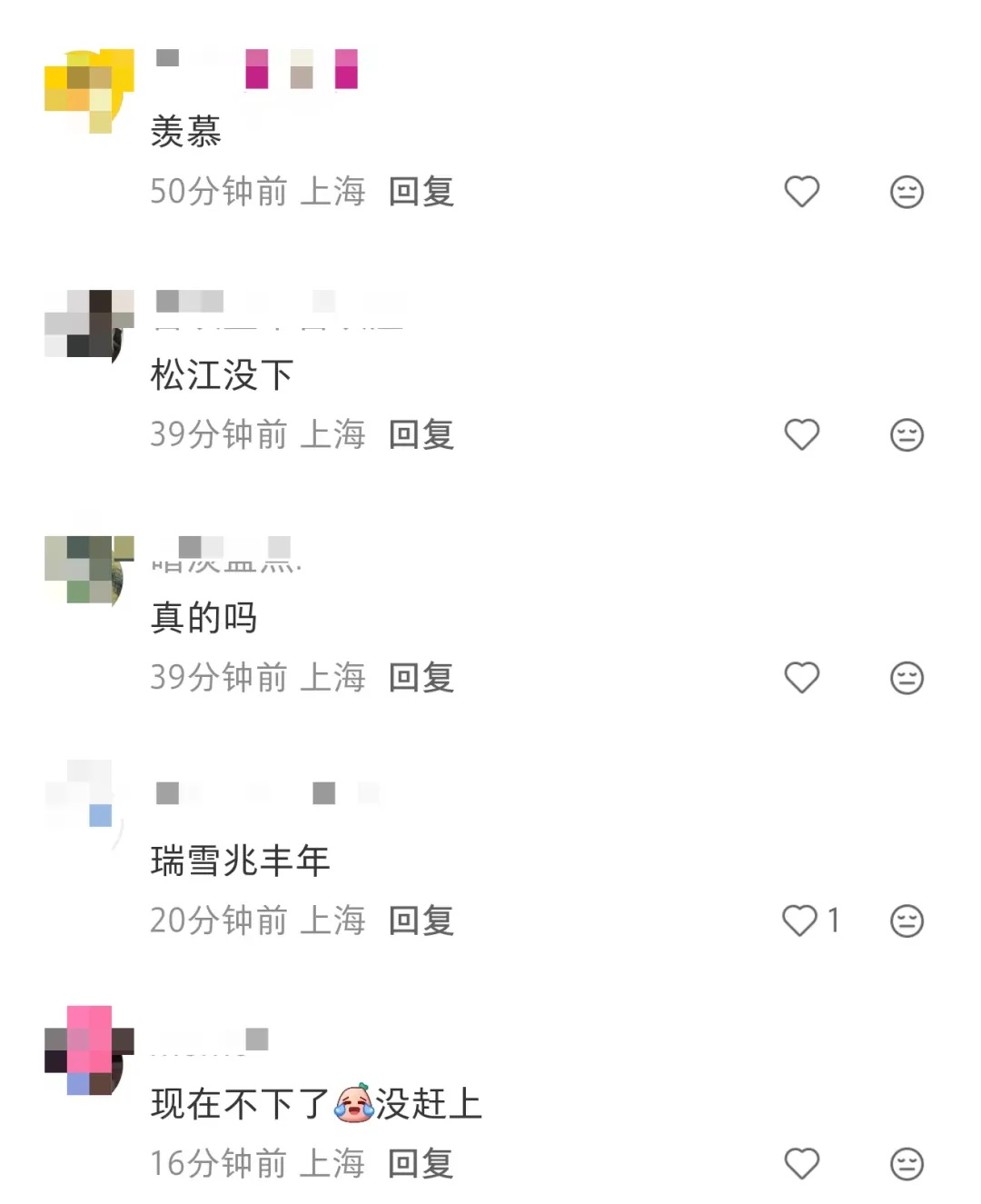
Task: Reply to the "松江没下" comment
Action: click(420, 435)
